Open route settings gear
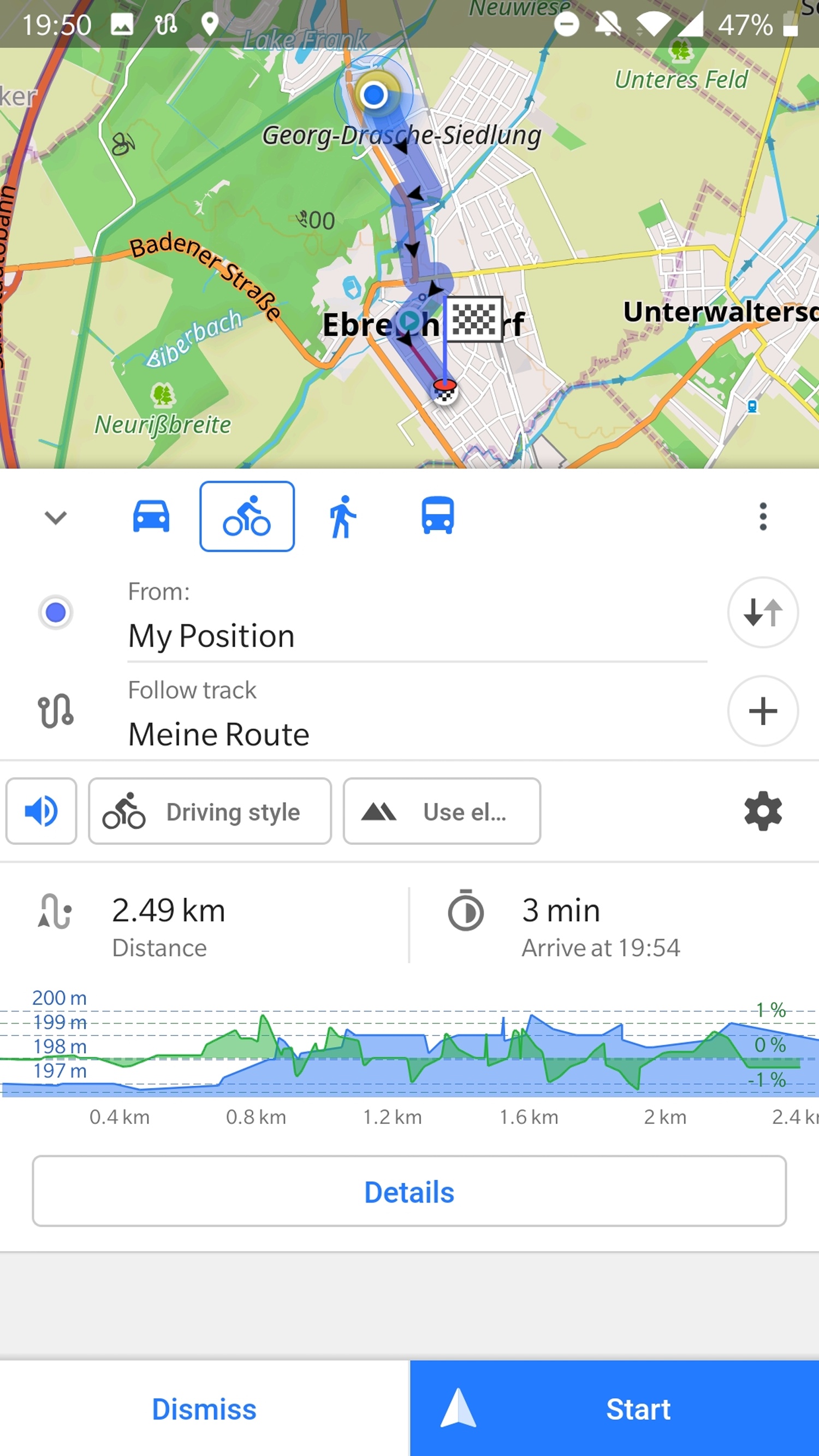819x1456 pixels. [763, 811]
